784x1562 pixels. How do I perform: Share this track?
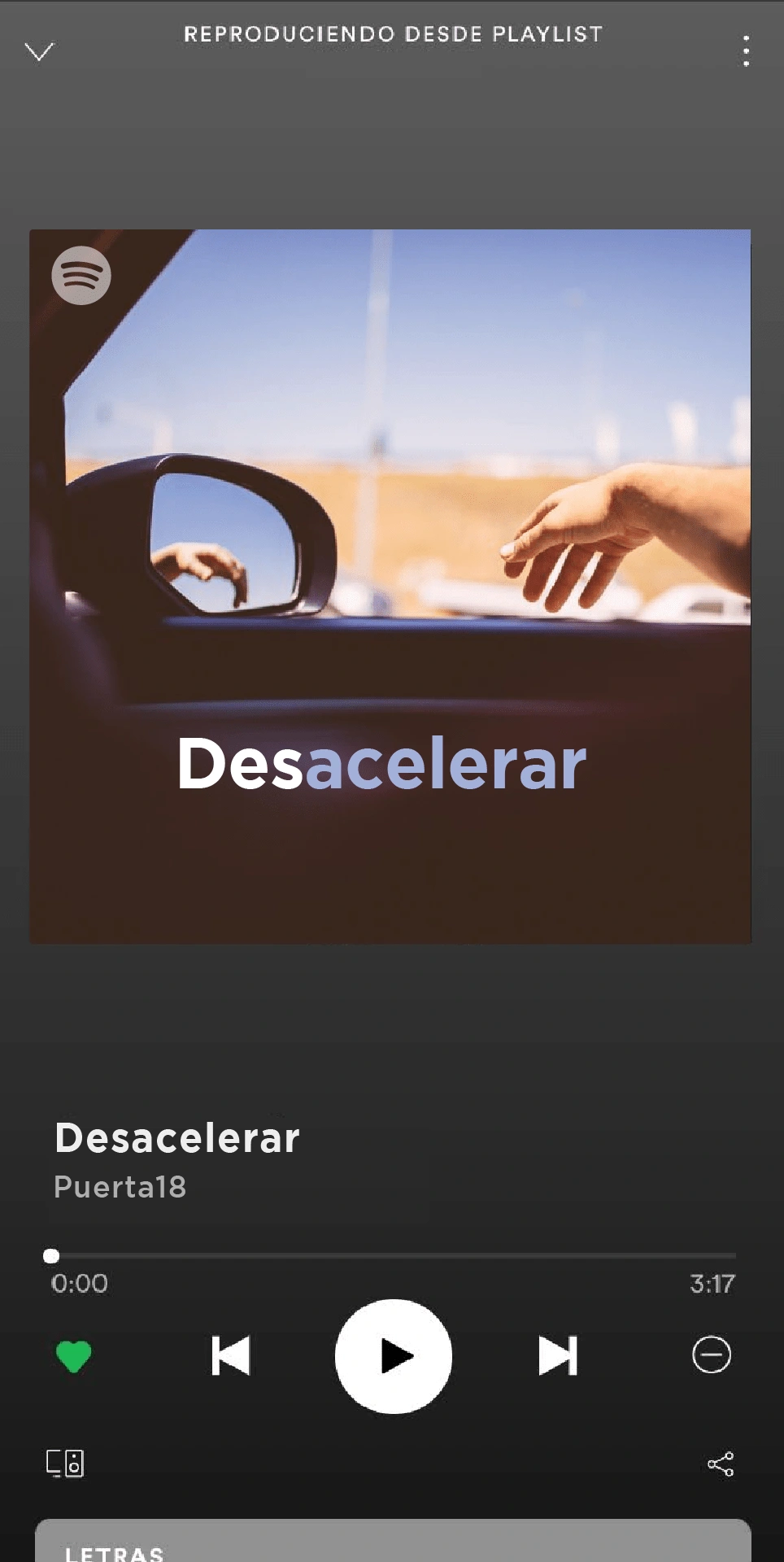[721, 1464]
